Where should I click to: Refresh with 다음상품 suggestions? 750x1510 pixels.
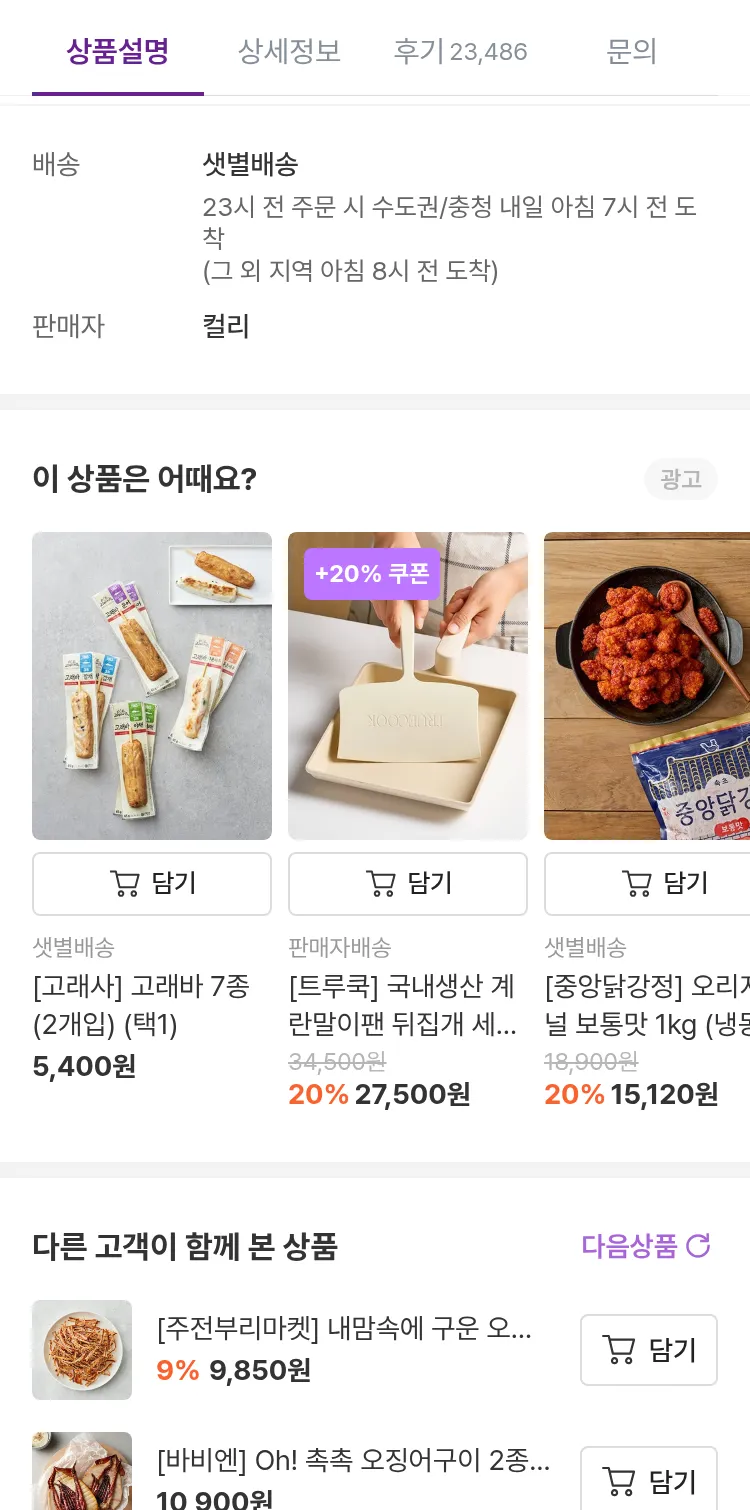[x=646, y=1246]
